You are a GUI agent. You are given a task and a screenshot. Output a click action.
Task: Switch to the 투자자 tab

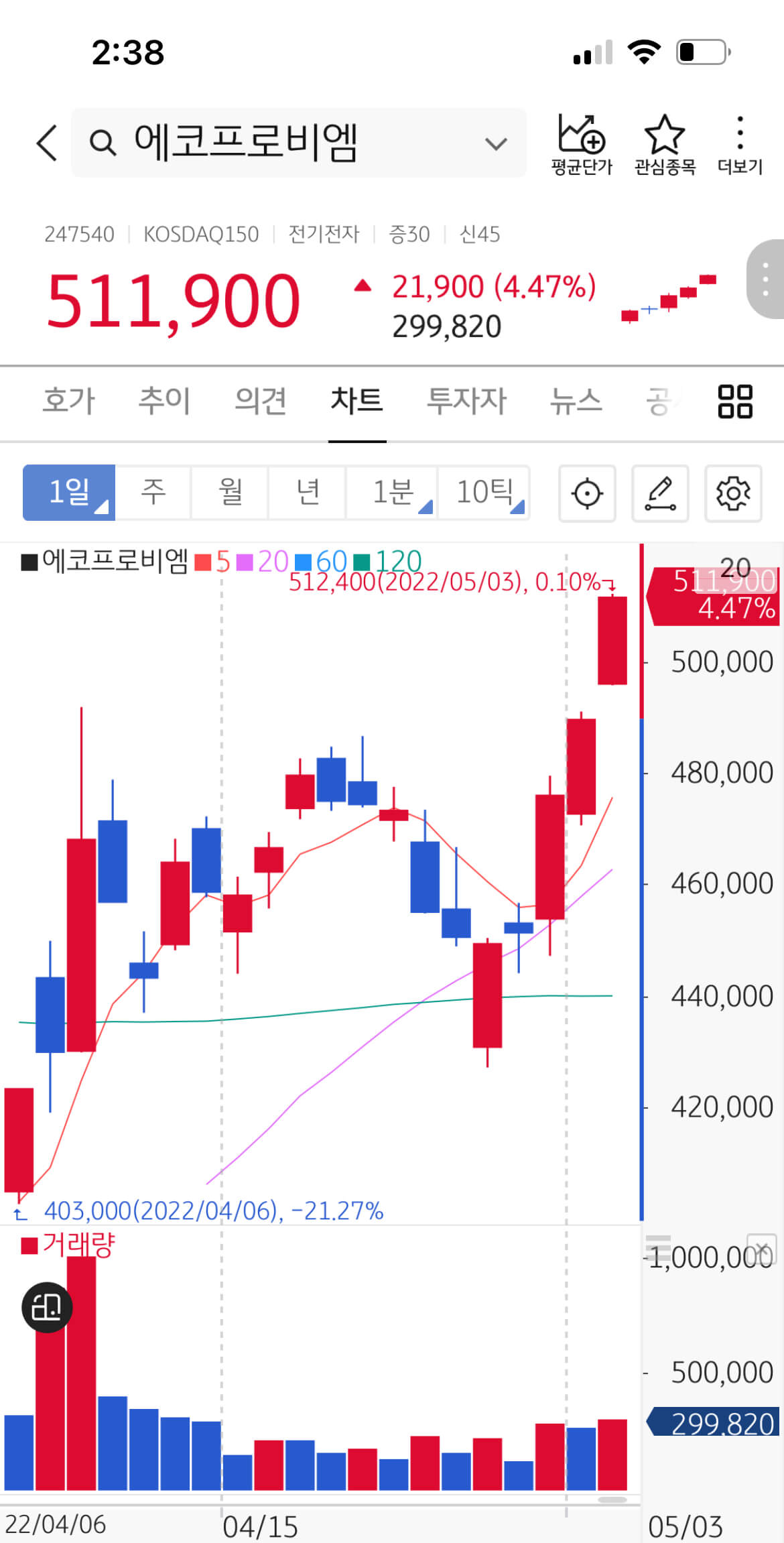[x=466, y=401]
